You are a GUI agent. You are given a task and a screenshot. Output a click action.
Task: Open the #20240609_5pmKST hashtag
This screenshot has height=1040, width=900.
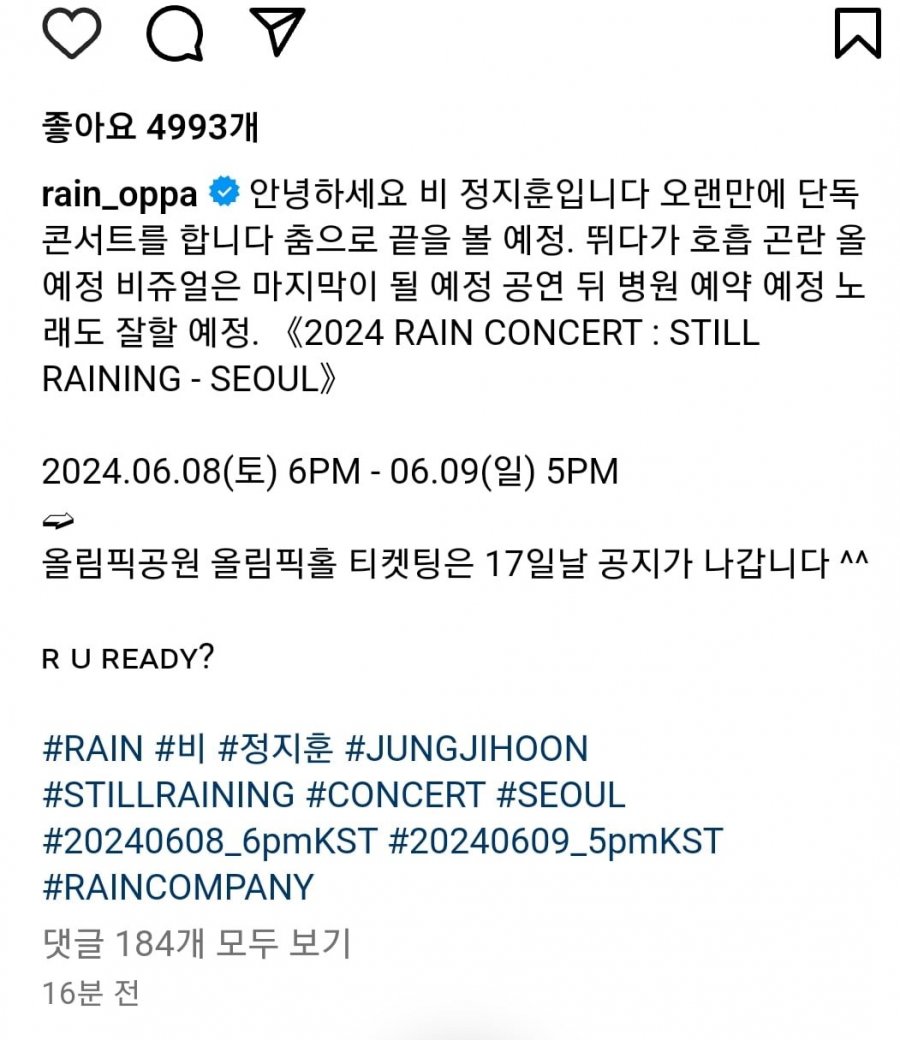[x=554, y=841]
